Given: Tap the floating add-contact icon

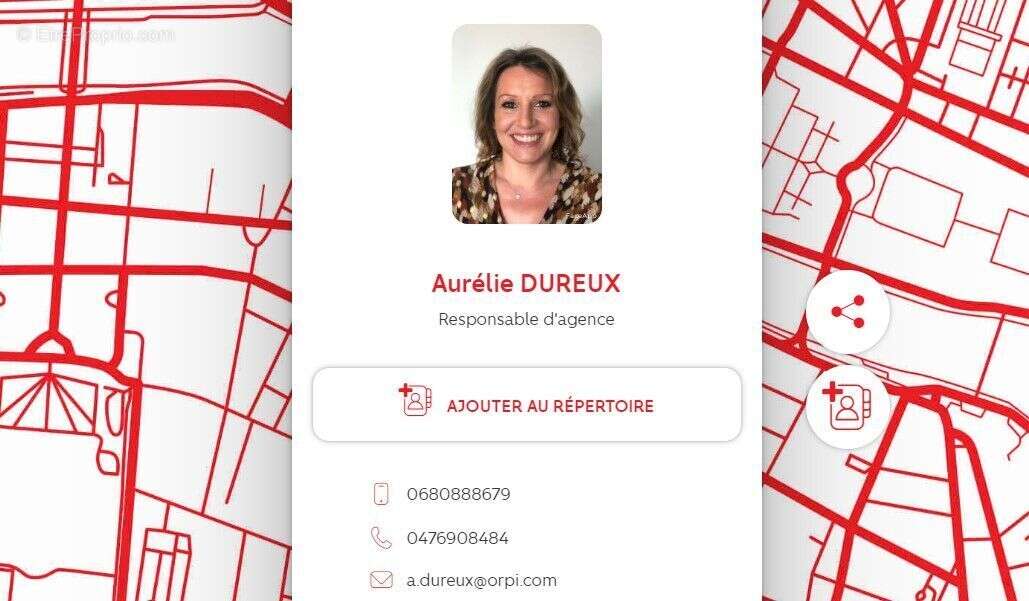Looking at the screenshot, I should tap(848, 406).
